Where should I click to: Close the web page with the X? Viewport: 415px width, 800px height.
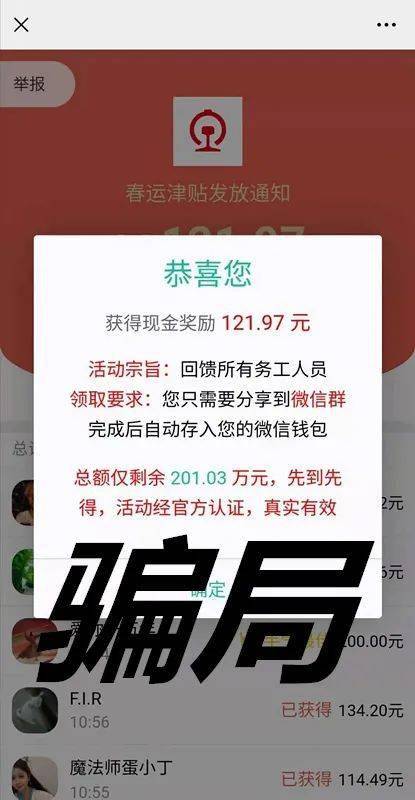coord(21,24)
